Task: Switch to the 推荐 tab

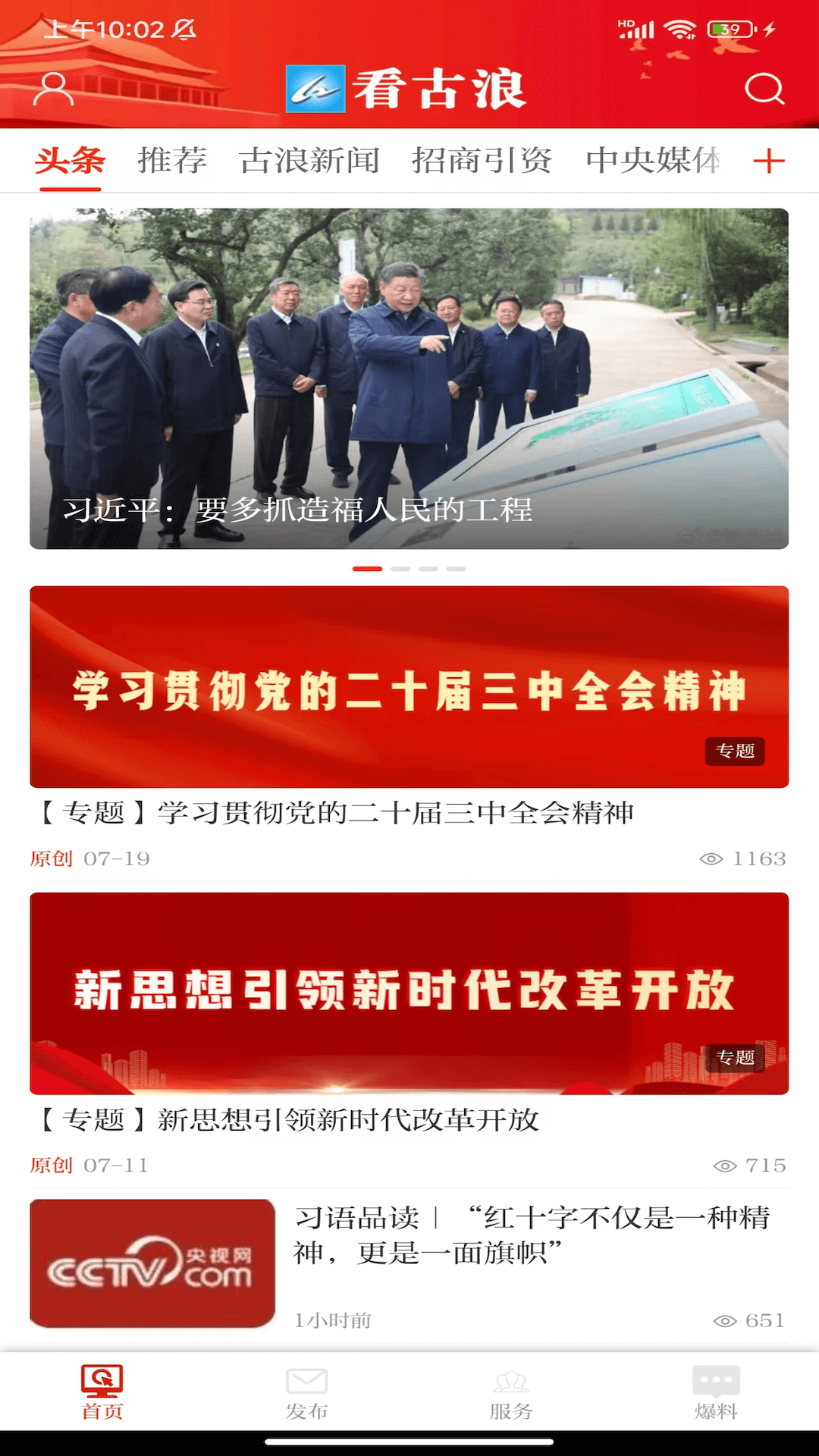Action: (x=174, y=158)
